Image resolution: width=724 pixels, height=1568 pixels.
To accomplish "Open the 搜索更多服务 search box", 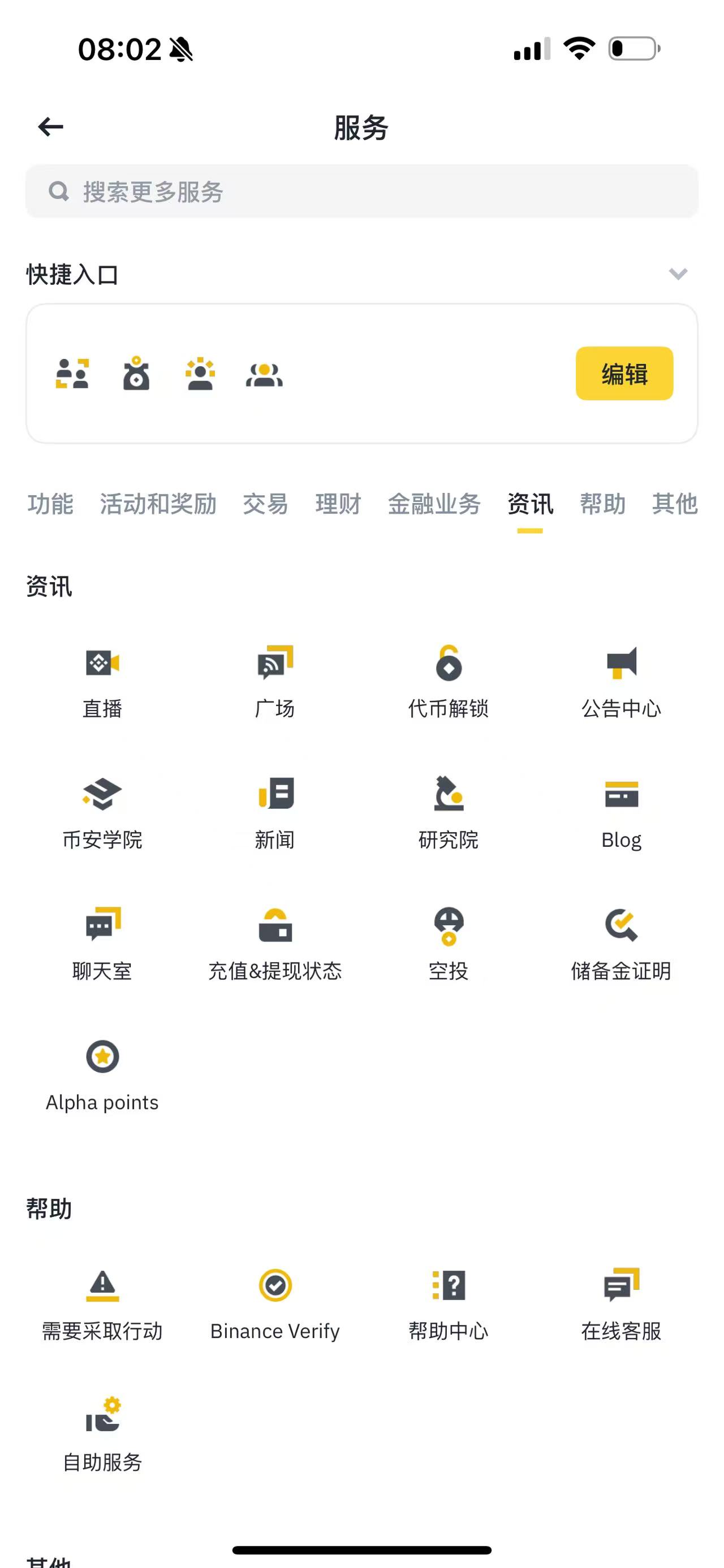I will tap(361, 191).
